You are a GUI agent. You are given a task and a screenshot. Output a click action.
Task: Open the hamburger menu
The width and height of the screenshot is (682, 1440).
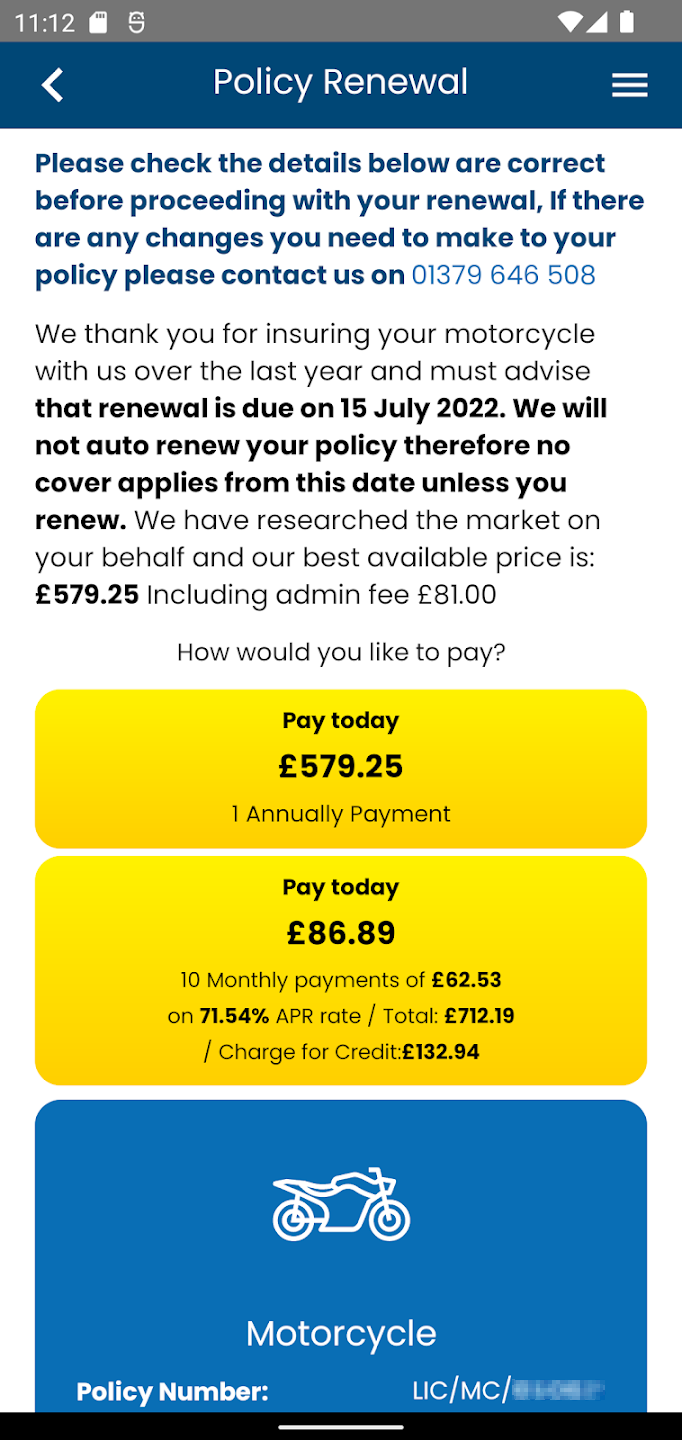tap(630, 85)
